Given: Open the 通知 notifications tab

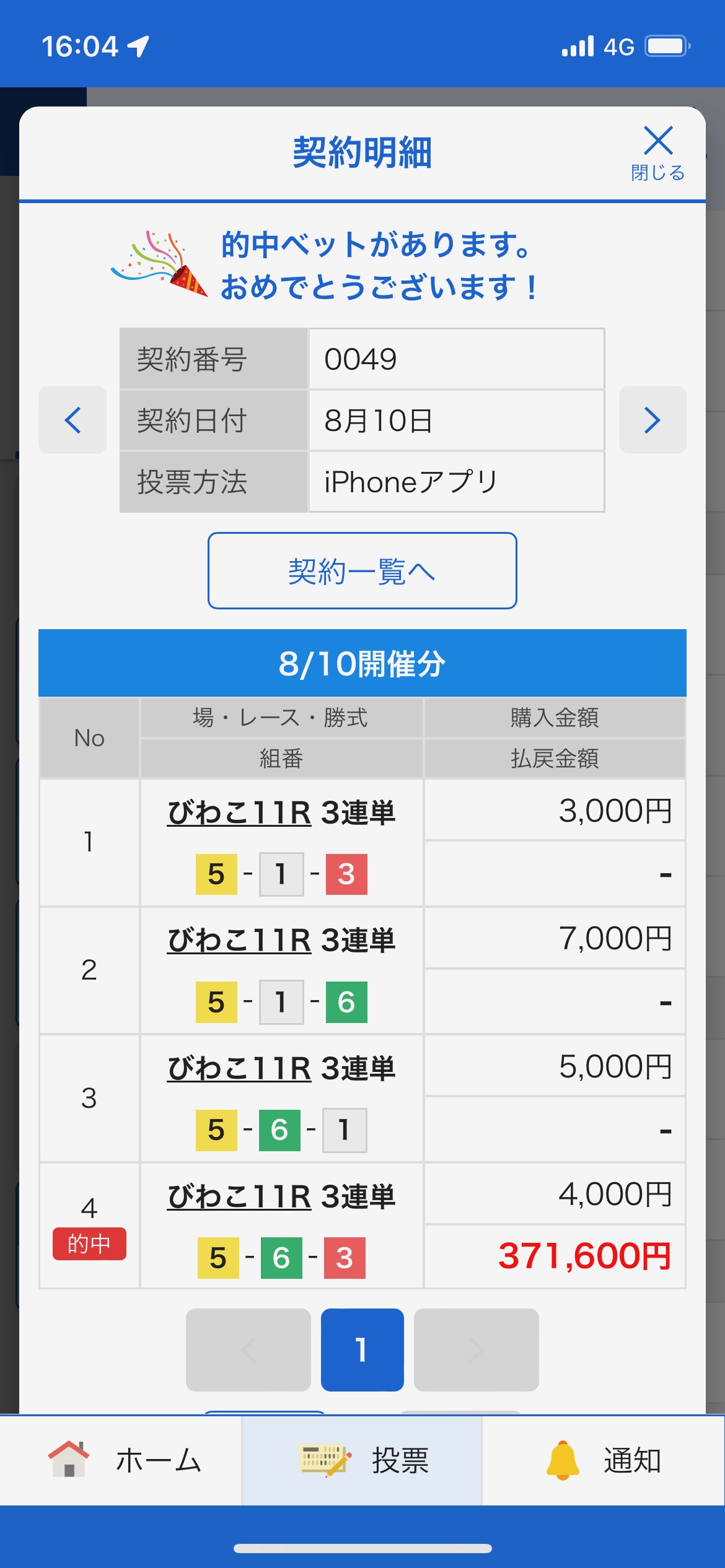Looking at the screenshot, I should [x=604, y=1460].
